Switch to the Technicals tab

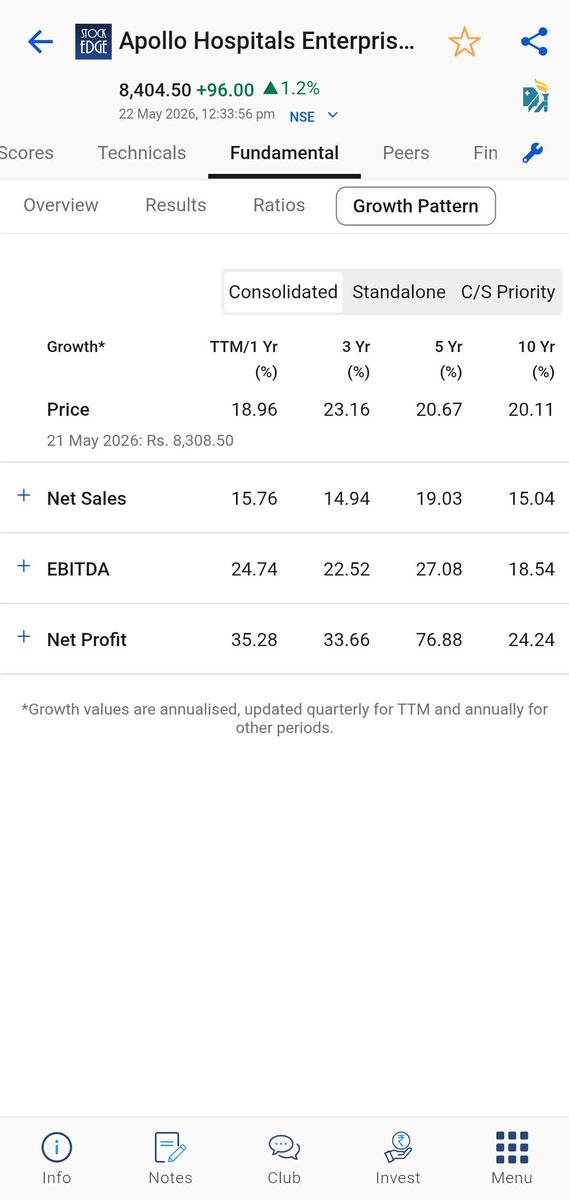(142, 153)
